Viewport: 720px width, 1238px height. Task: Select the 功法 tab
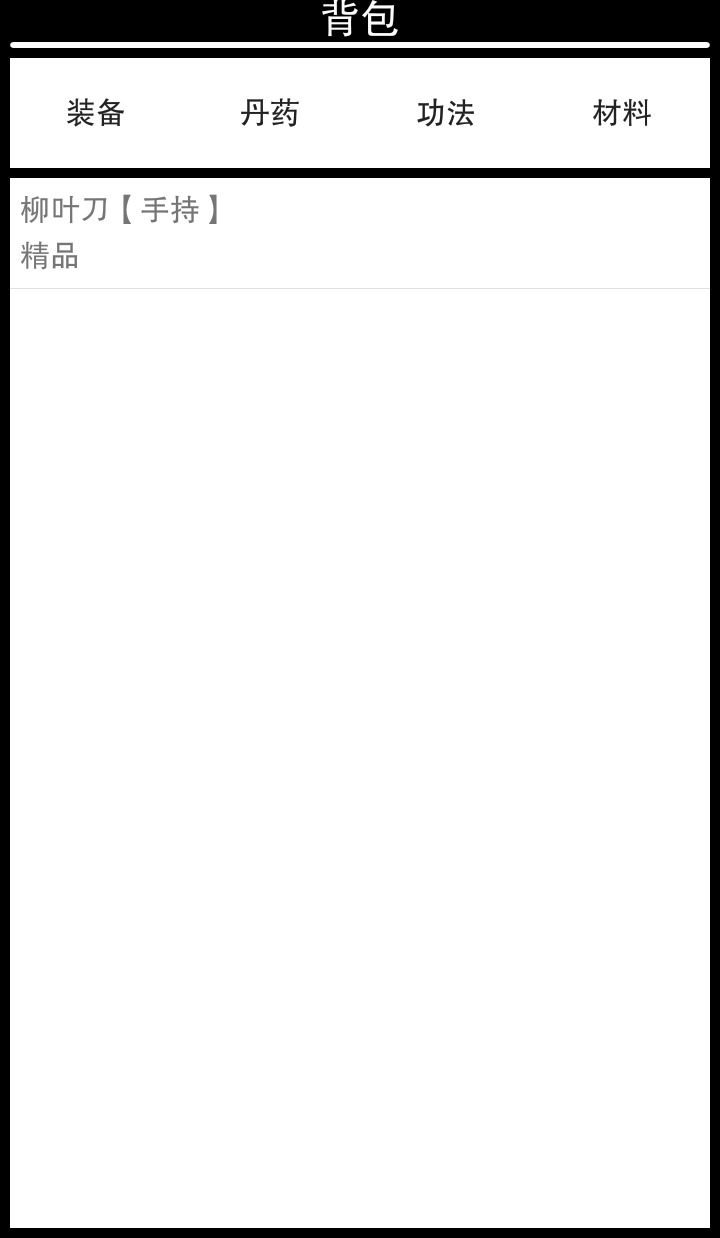pos(446,113)
